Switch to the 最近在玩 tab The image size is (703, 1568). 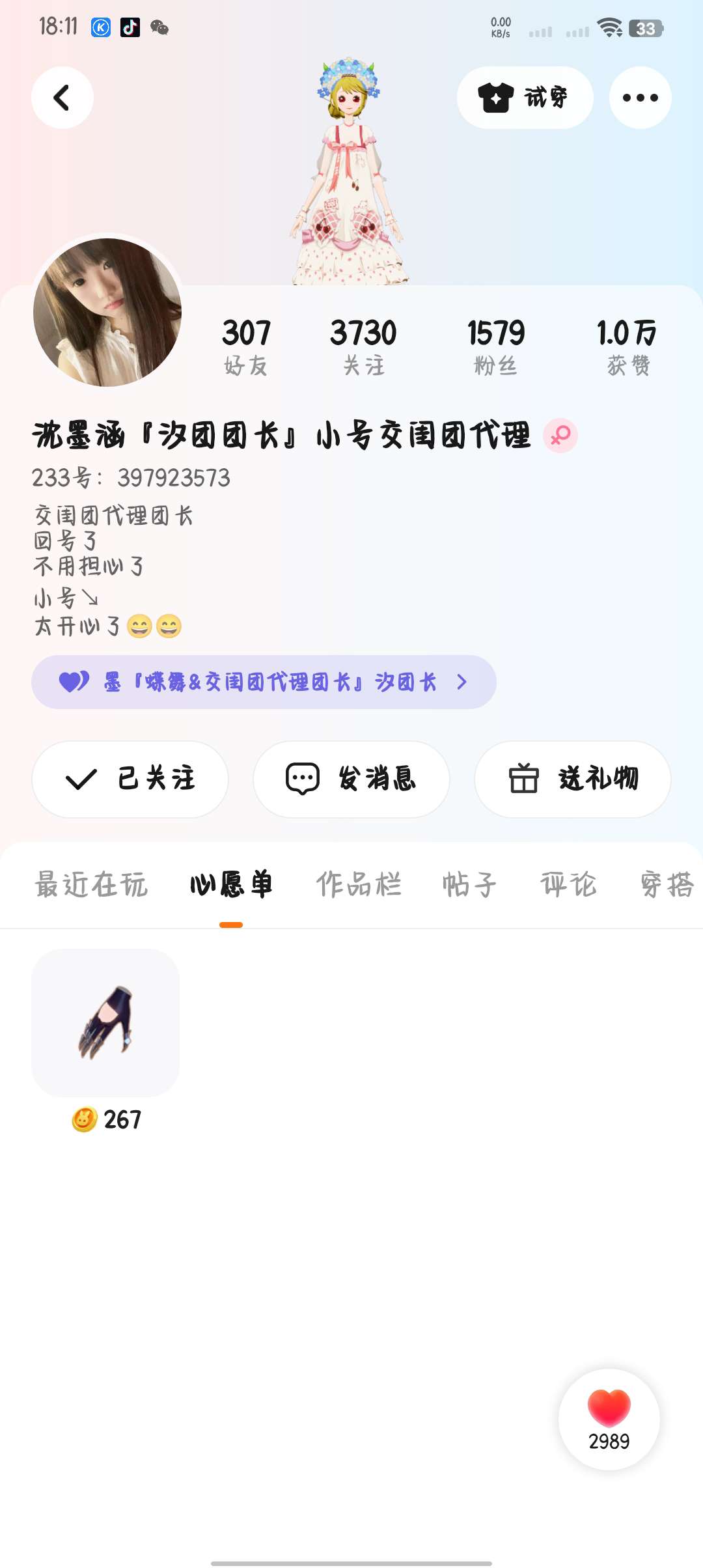[x=91, y=885]
